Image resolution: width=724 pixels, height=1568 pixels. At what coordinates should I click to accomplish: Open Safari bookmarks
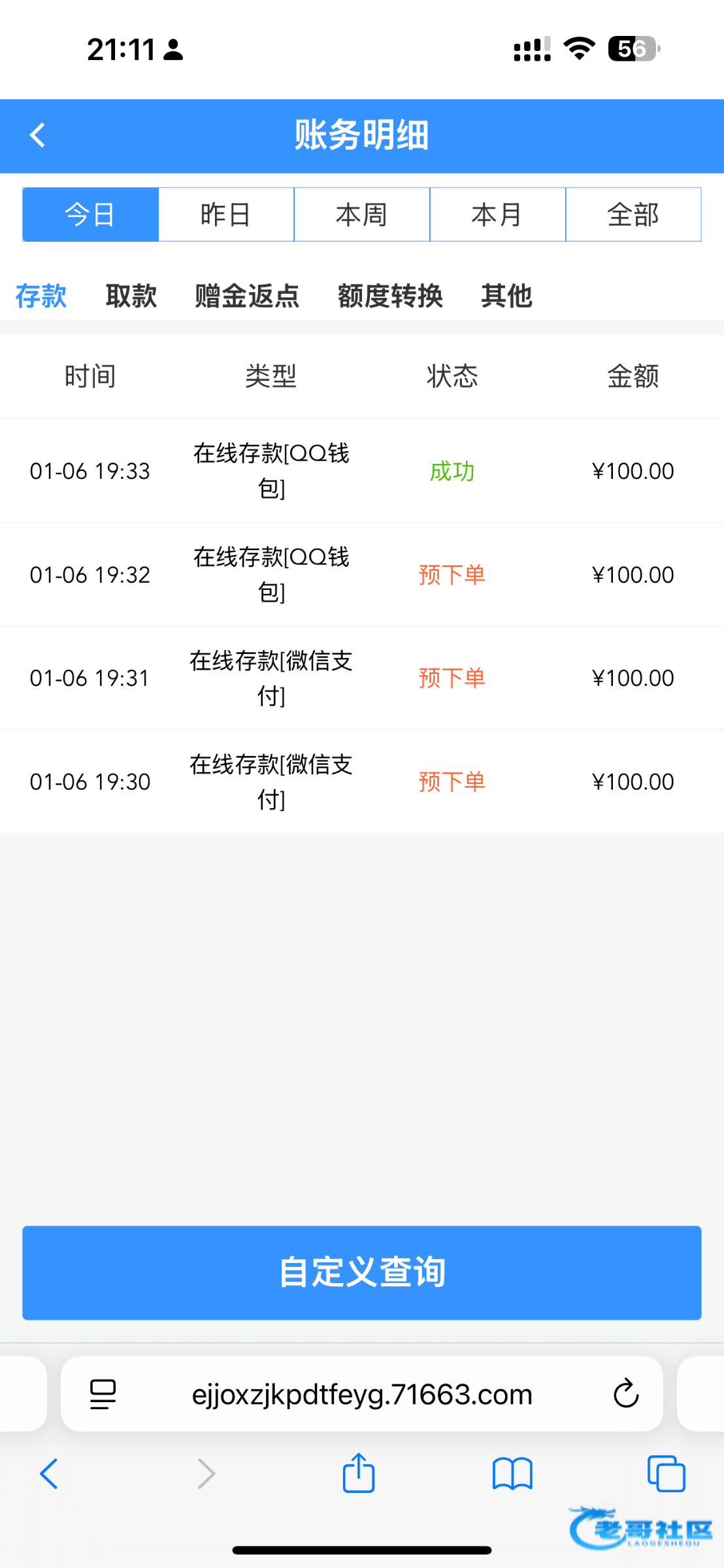[x=512, y=1474]
